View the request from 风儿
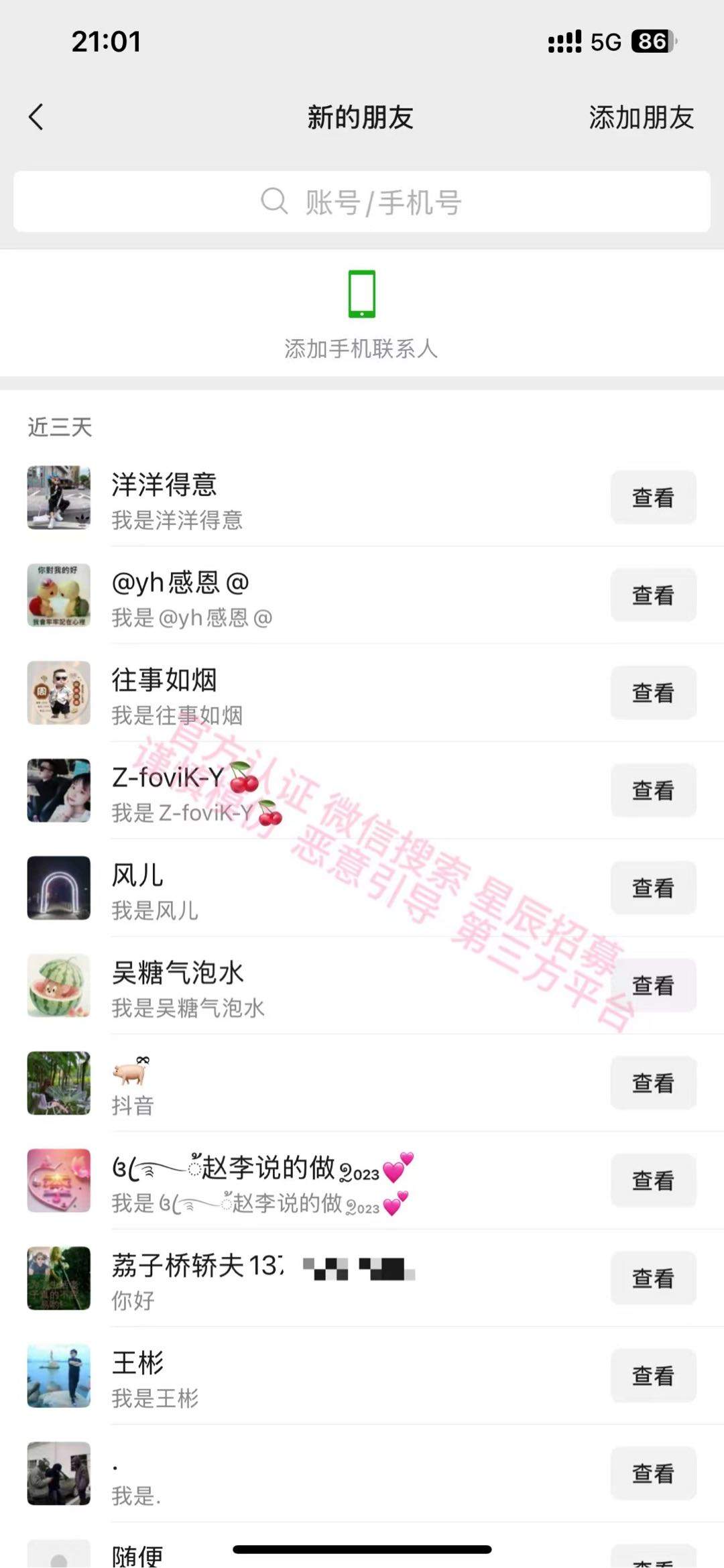The height and width of the screenshot is (1568, 724). [652, 888]
